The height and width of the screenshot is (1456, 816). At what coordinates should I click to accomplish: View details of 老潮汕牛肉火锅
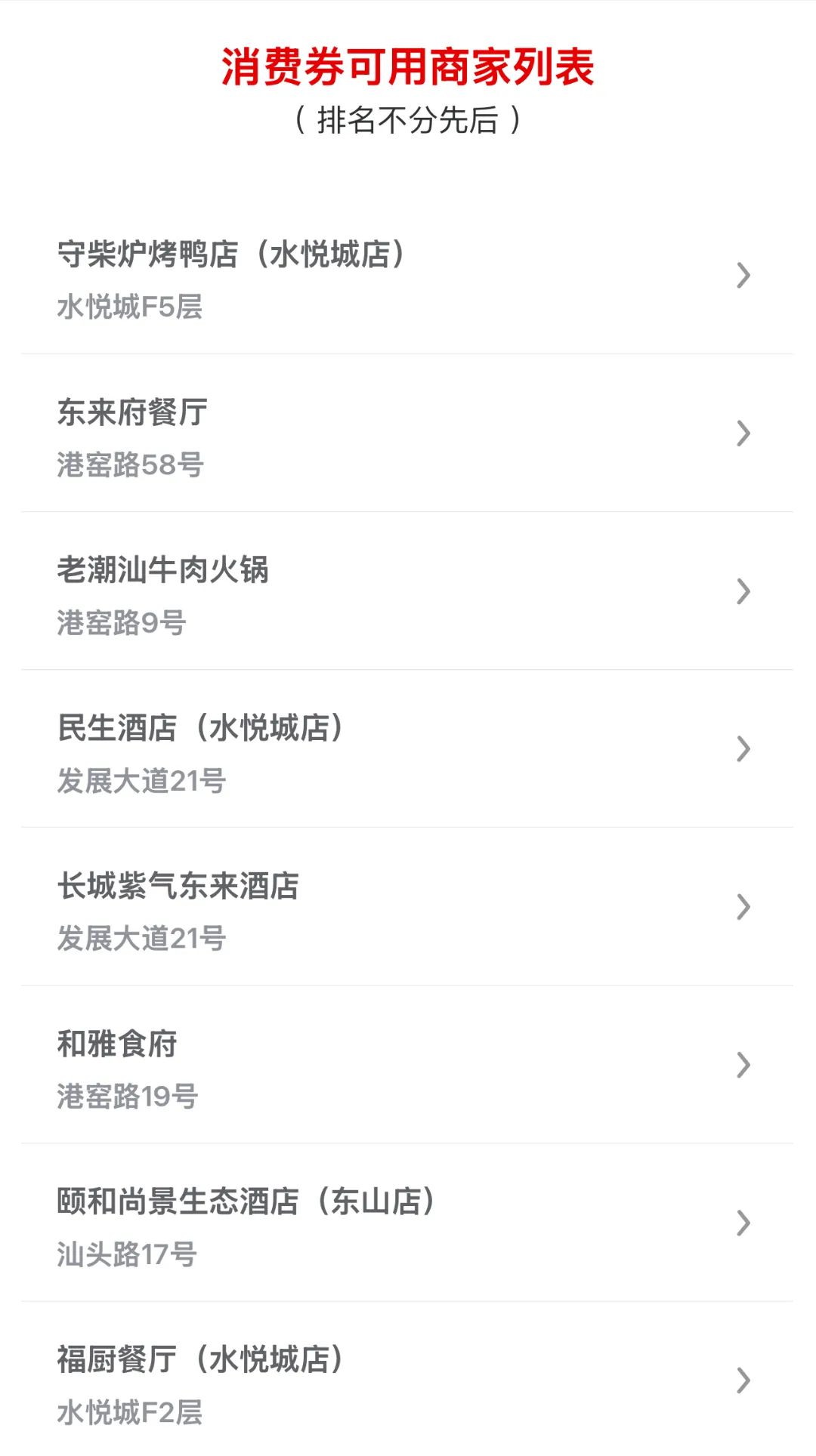[x=407, y=592]
